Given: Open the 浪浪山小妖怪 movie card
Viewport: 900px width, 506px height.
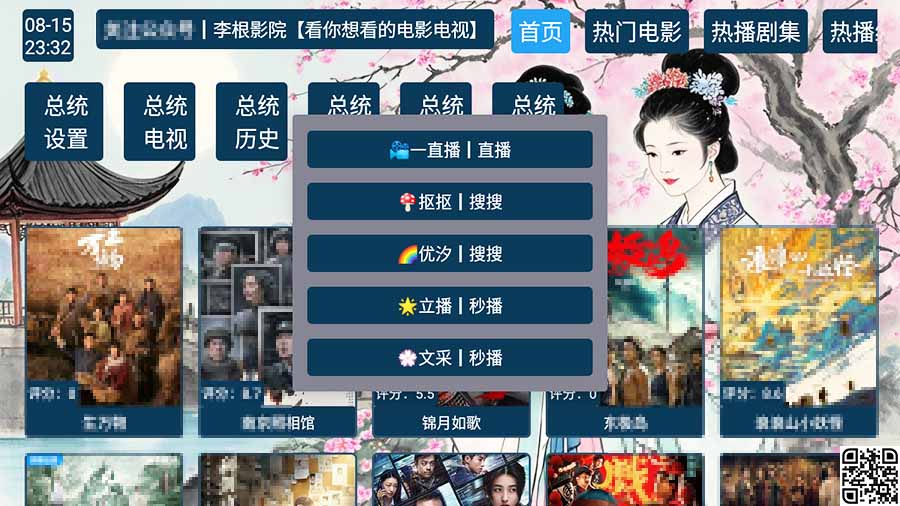Looking at the screenshot, I should tap(798, 330).
